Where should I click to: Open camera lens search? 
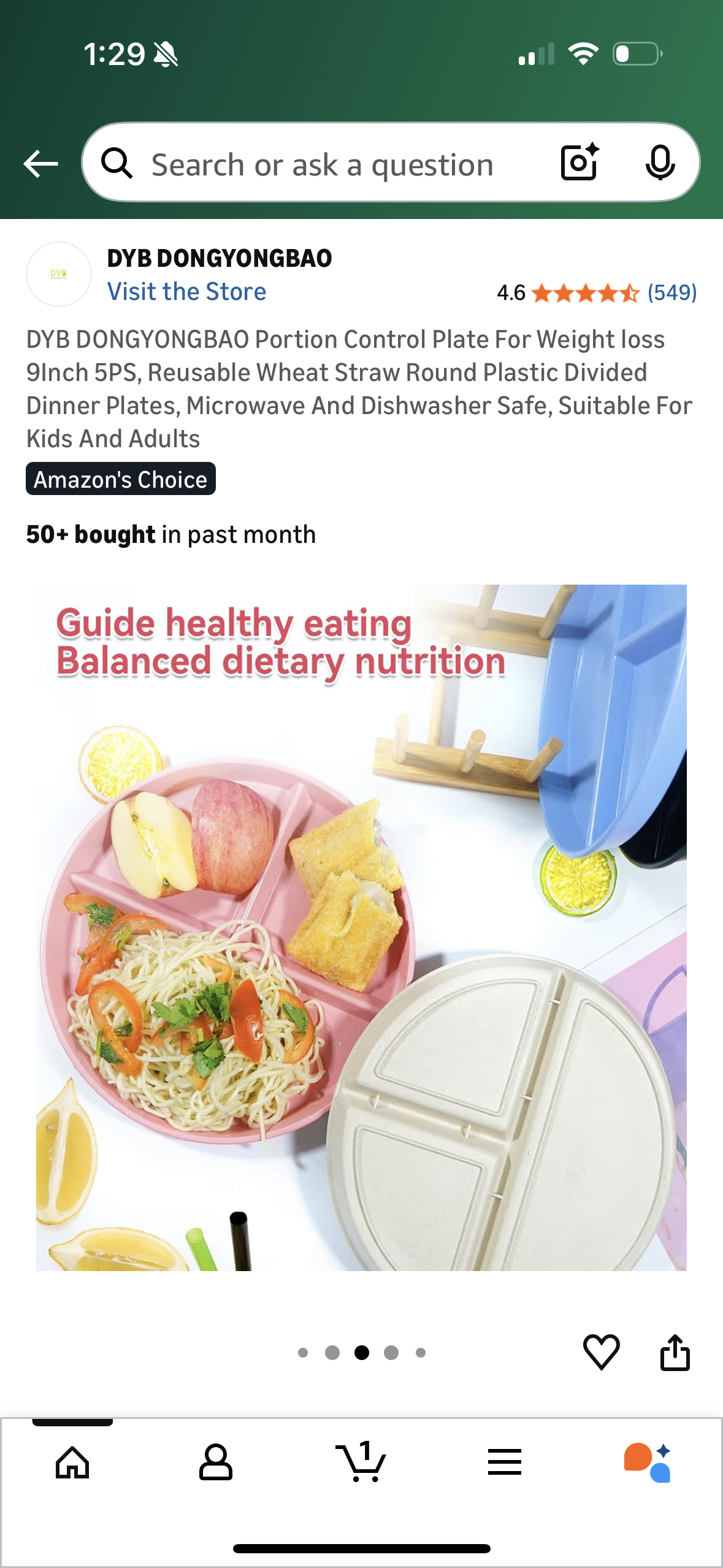579,163
